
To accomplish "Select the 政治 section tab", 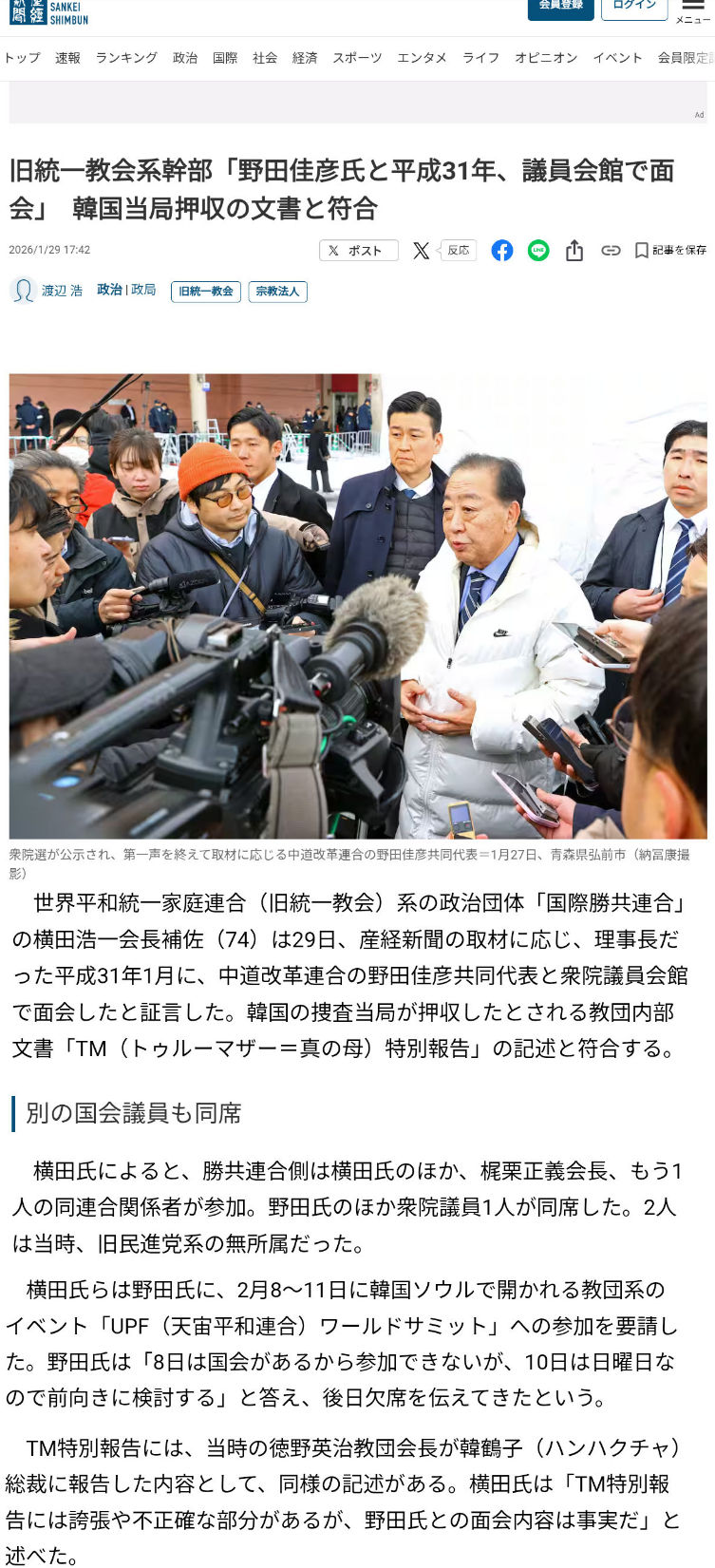I will [185, 58].
